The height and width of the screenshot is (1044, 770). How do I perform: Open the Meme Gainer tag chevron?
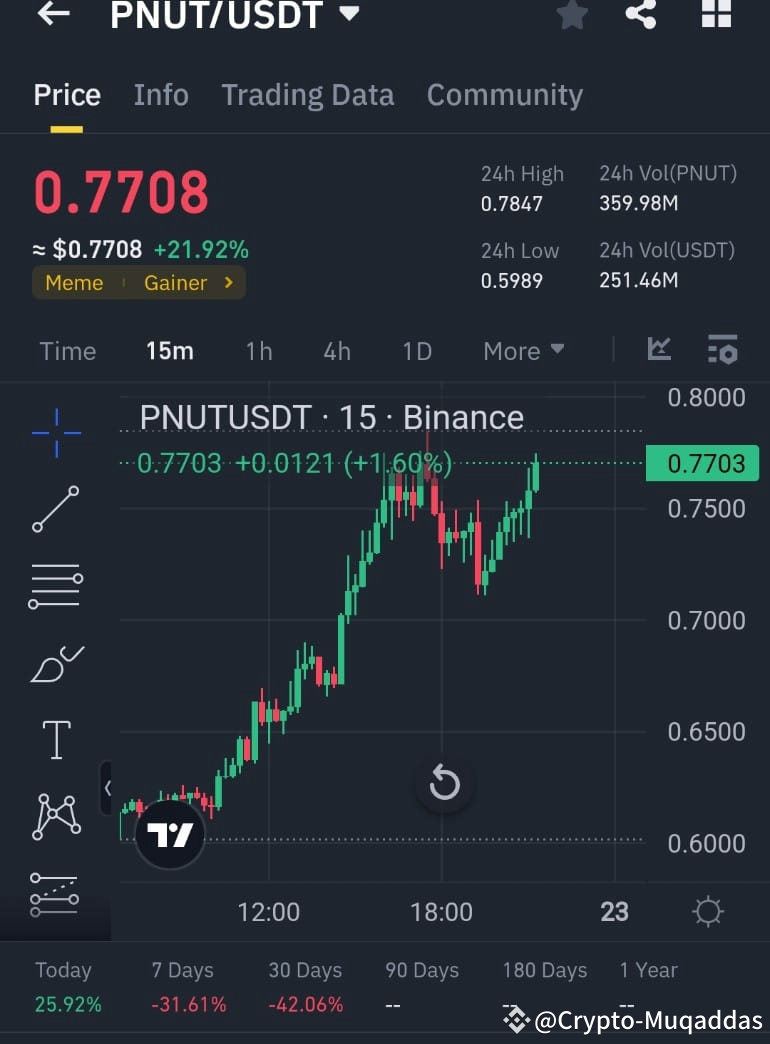(x=227, y=283)
